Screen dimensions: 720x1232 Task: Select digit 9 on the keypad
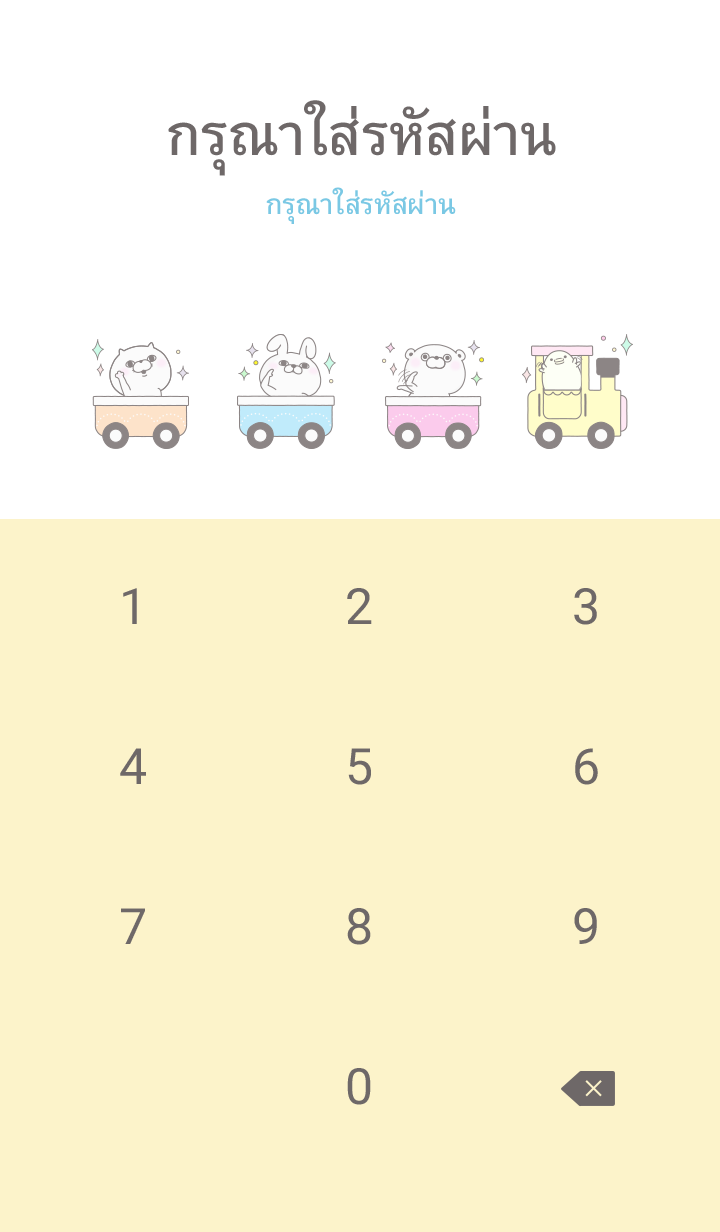point(585,927)
